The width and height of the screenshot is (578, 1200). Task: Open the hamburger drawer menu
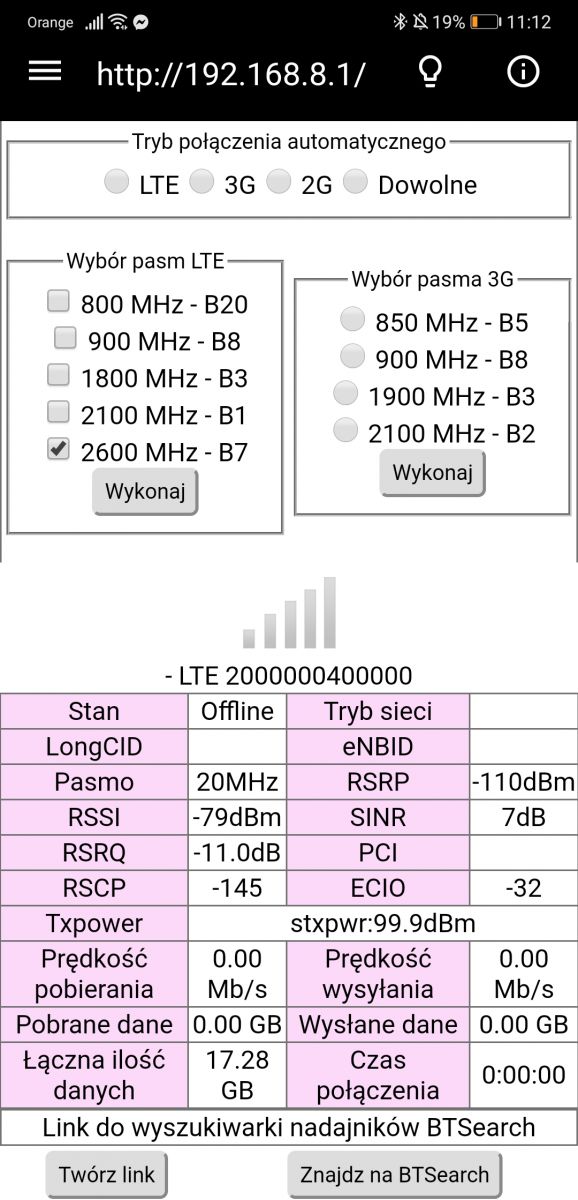tap(45, 72)
